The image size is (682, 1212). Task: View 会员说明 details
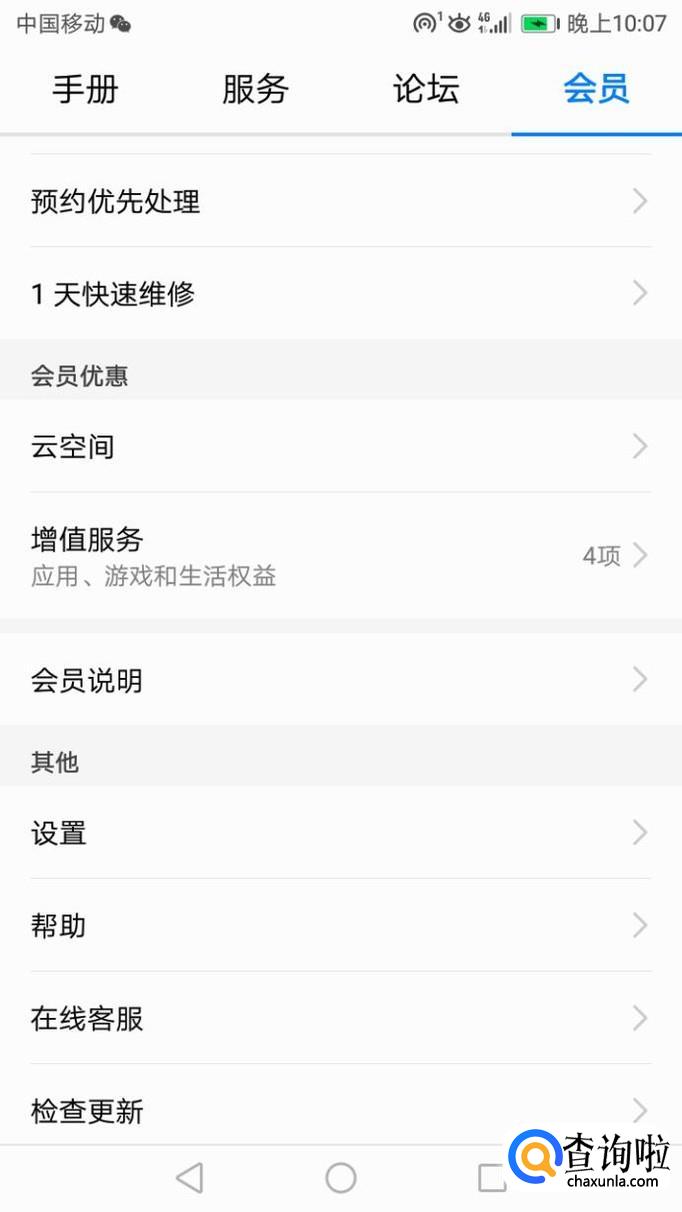click(340, 680)
